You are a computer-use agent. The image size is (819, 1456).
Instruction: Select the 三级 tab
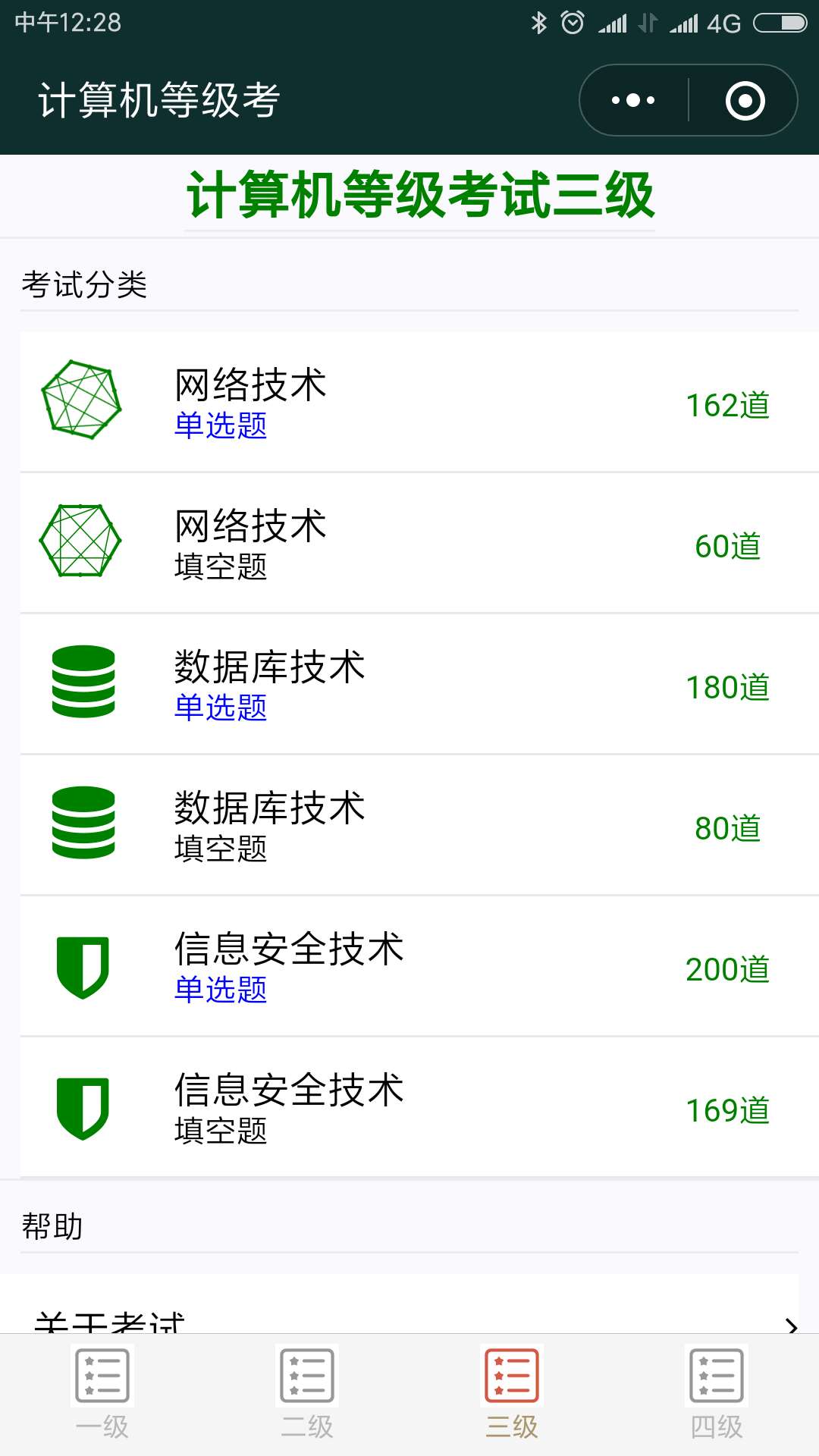point(512,1394)
